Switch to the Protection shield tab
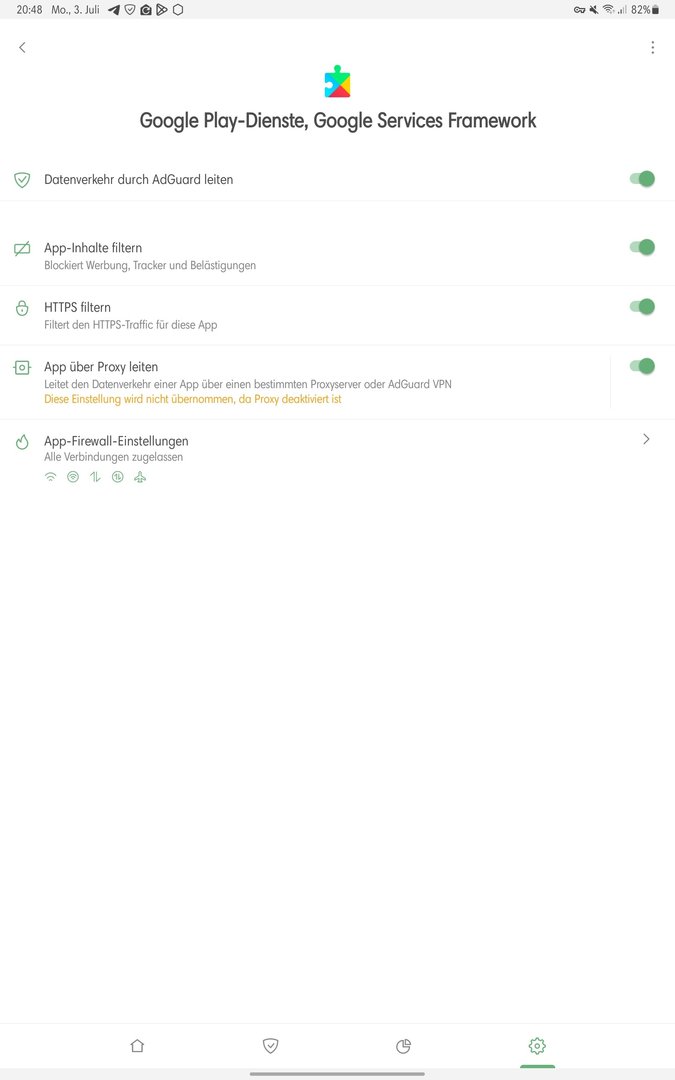 click(270, 1046)
